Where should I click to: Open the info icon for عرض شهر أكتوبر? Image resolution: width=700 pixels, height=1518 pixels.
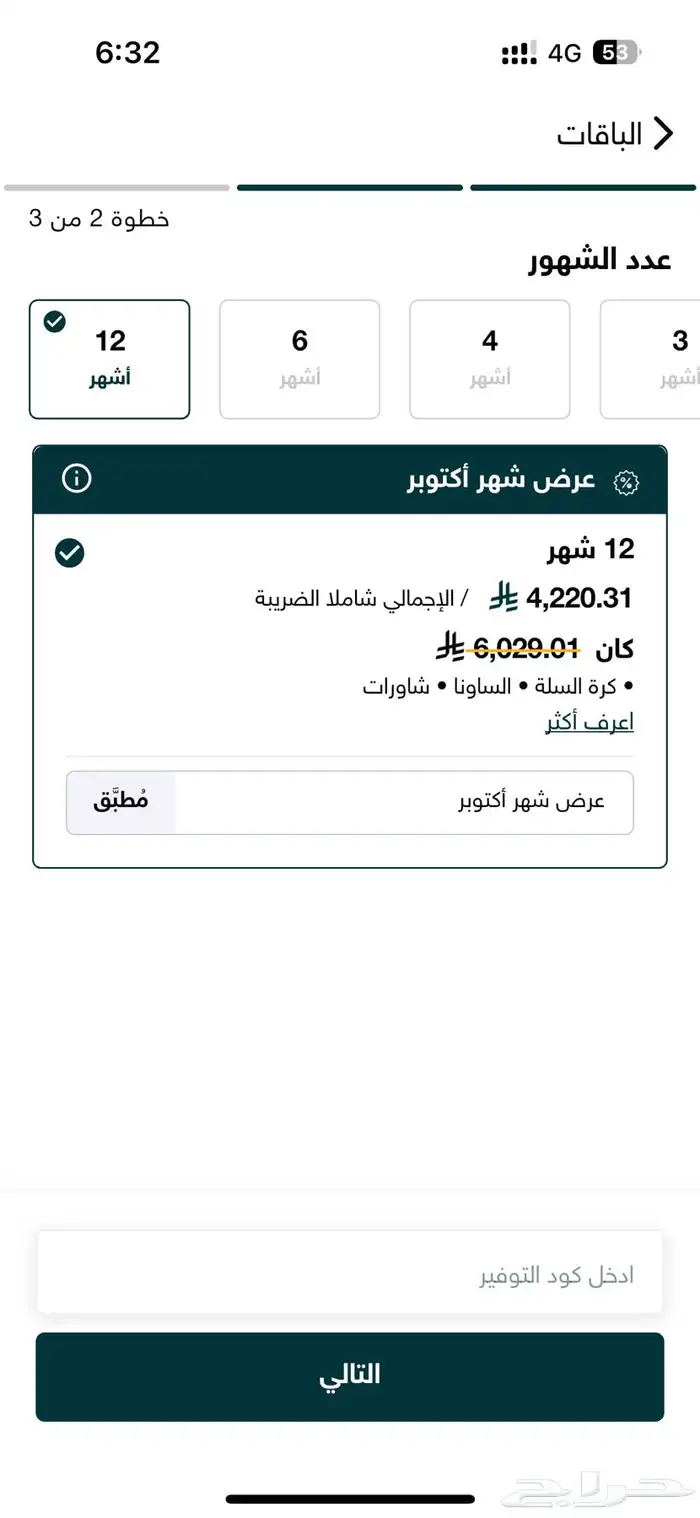point(77,479)
